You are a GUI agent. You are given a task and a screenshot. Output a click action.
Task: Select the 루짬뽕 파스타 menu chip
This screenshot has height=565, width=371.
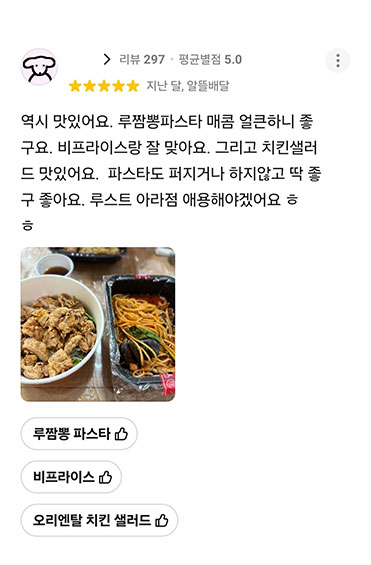pos(79,433)
